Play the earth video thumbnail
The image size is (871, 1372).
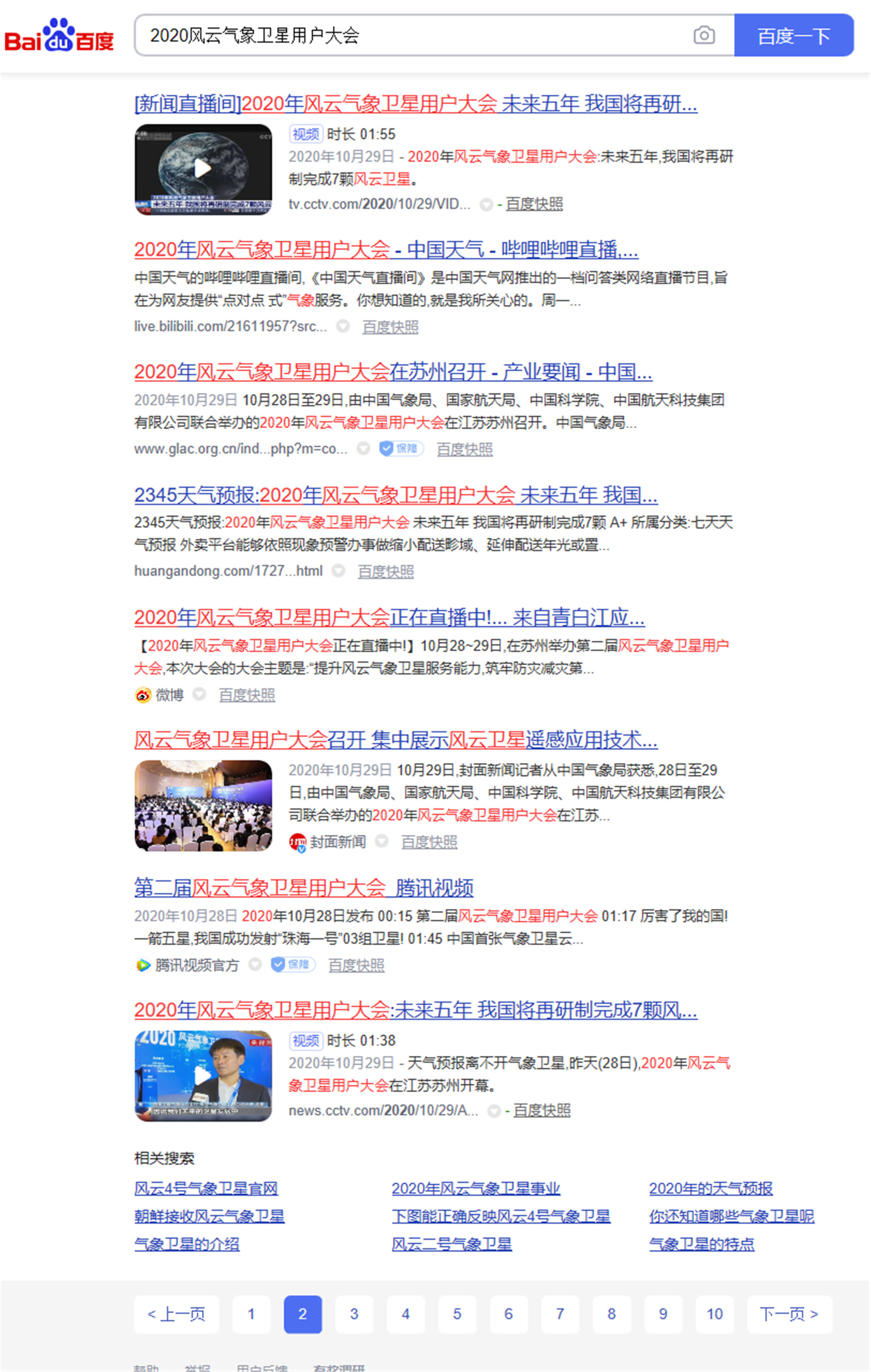point(203,169)
